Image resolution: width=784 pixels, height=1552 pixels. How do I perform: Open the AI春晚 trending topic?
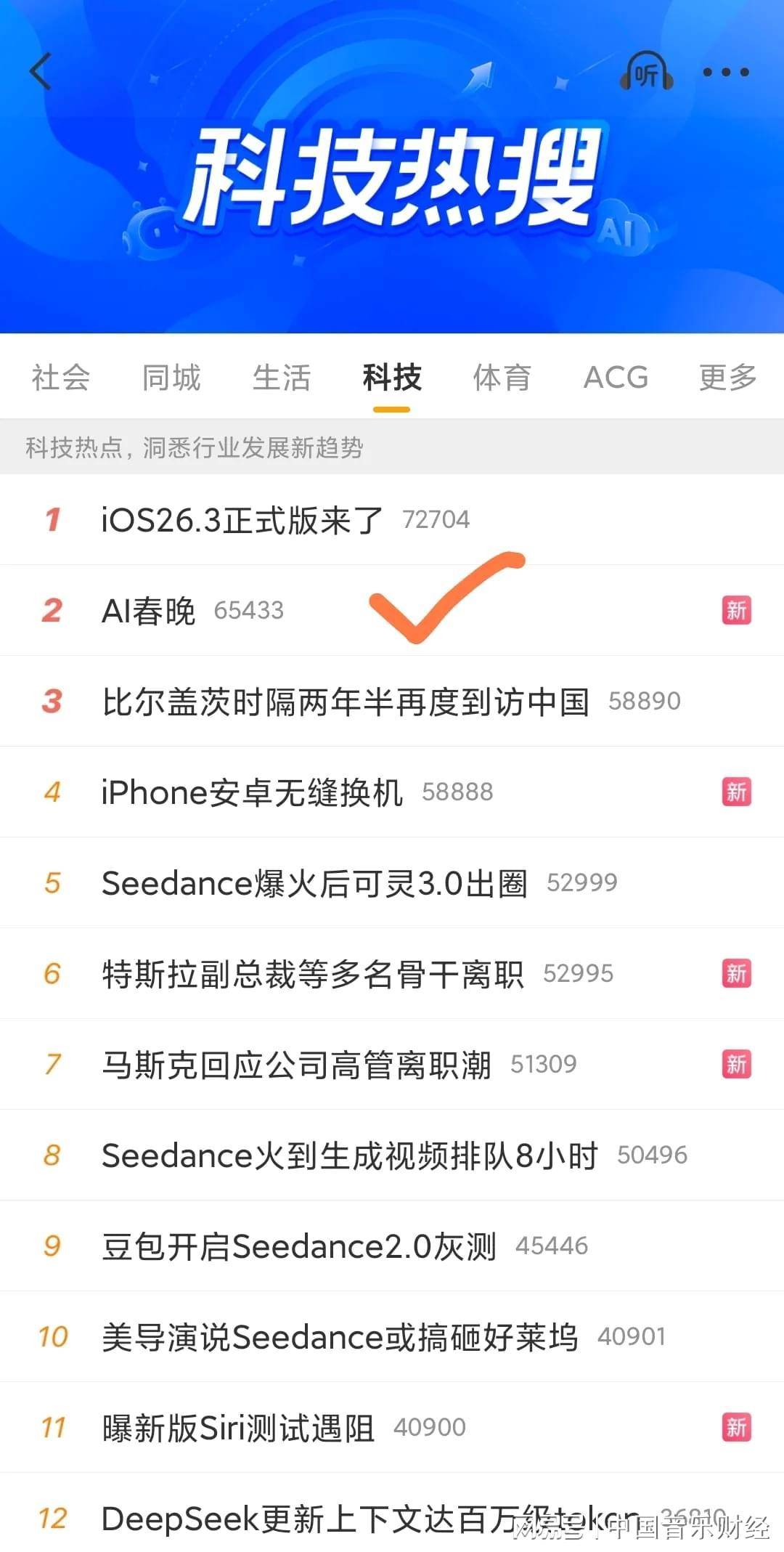point(149,611)
